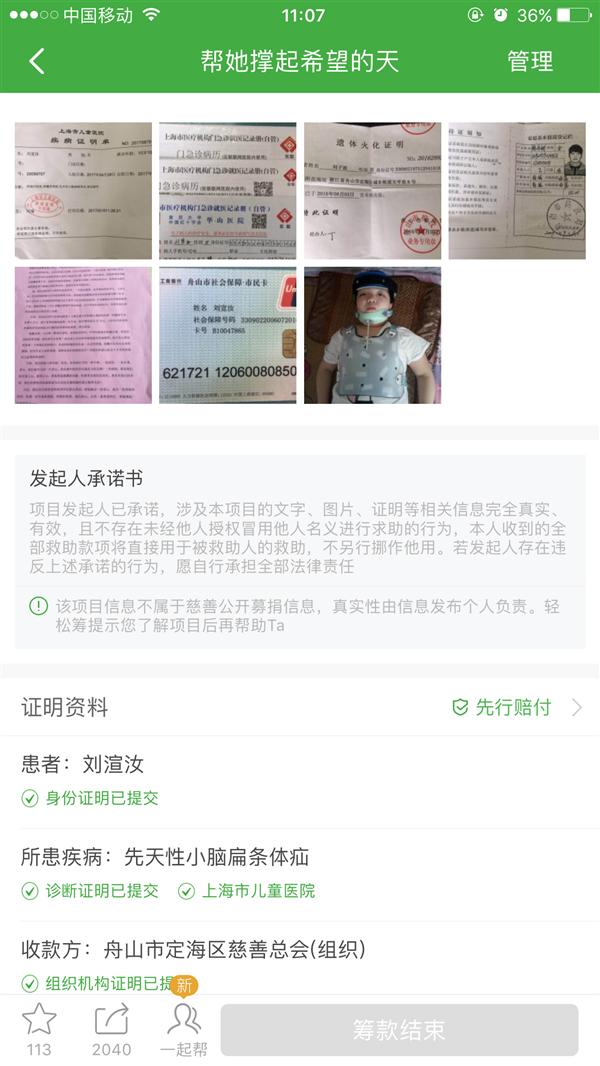Viewport: 600px width, 1066px height.
Task: Open the 社会保障市民卡 card photo
Action: (228, 335)
